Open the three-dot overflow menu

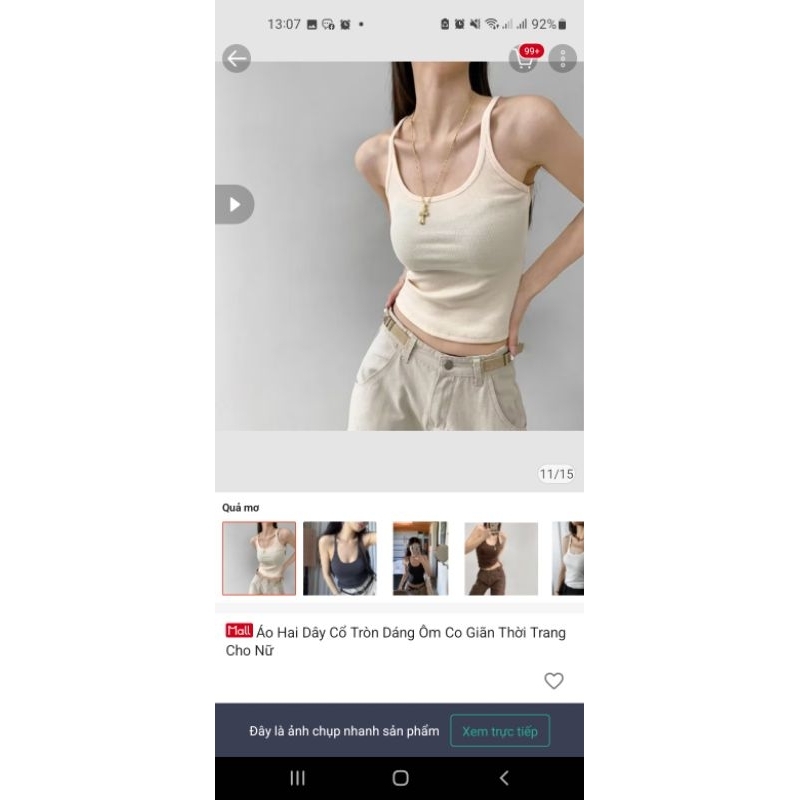(563, 59)
